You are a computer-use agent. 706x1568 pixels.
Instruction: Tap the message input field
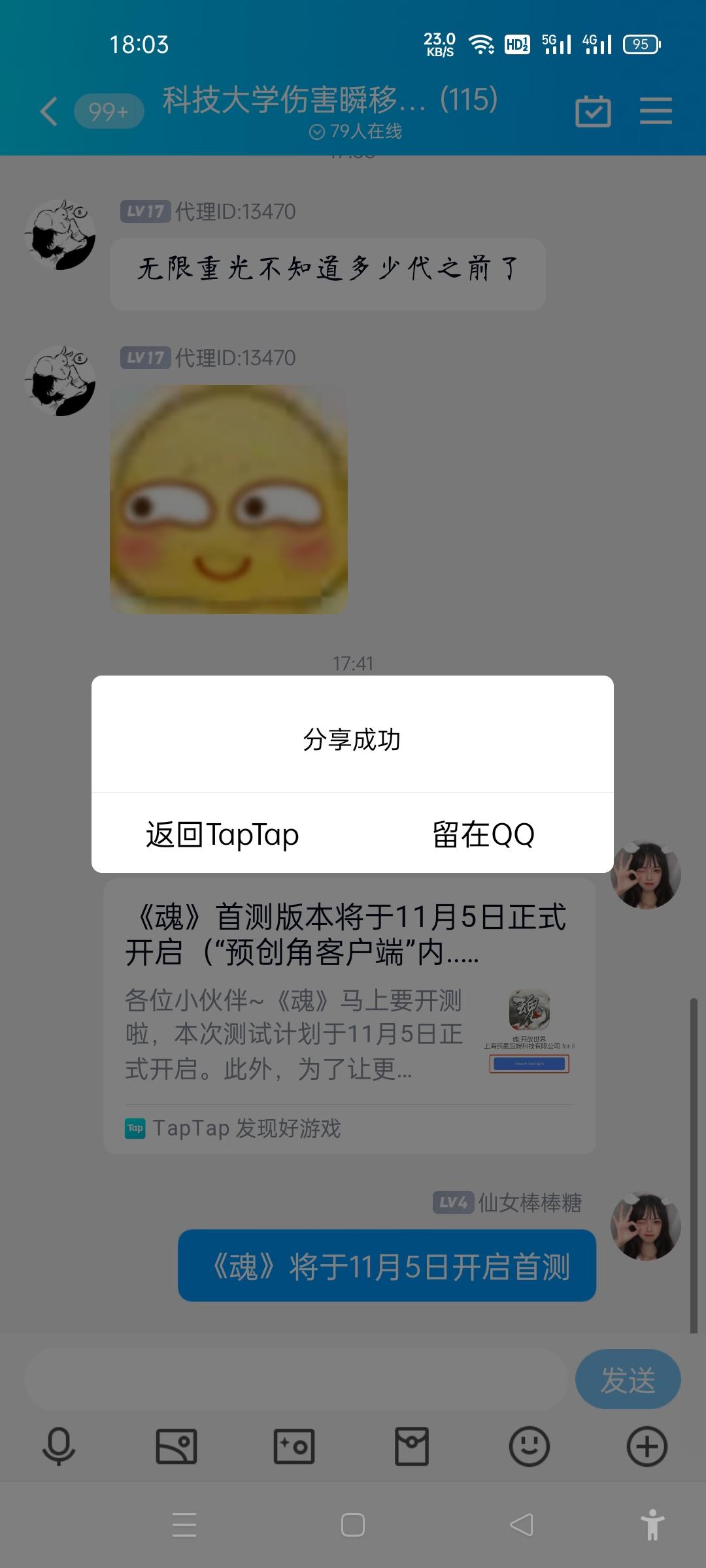(x=294, y=1379)
